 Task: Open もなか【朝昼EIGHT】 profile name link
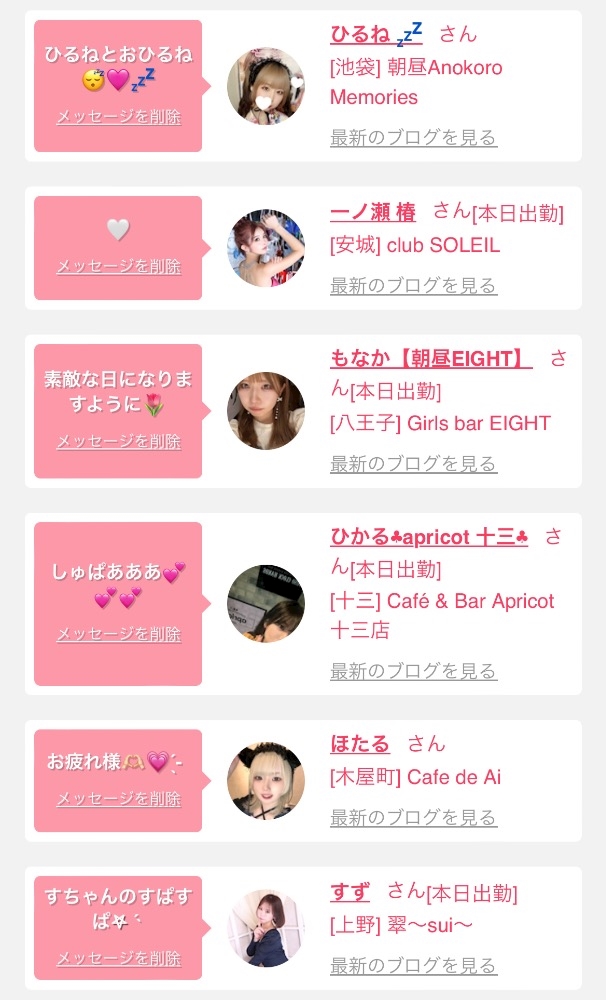pos(430,359)
